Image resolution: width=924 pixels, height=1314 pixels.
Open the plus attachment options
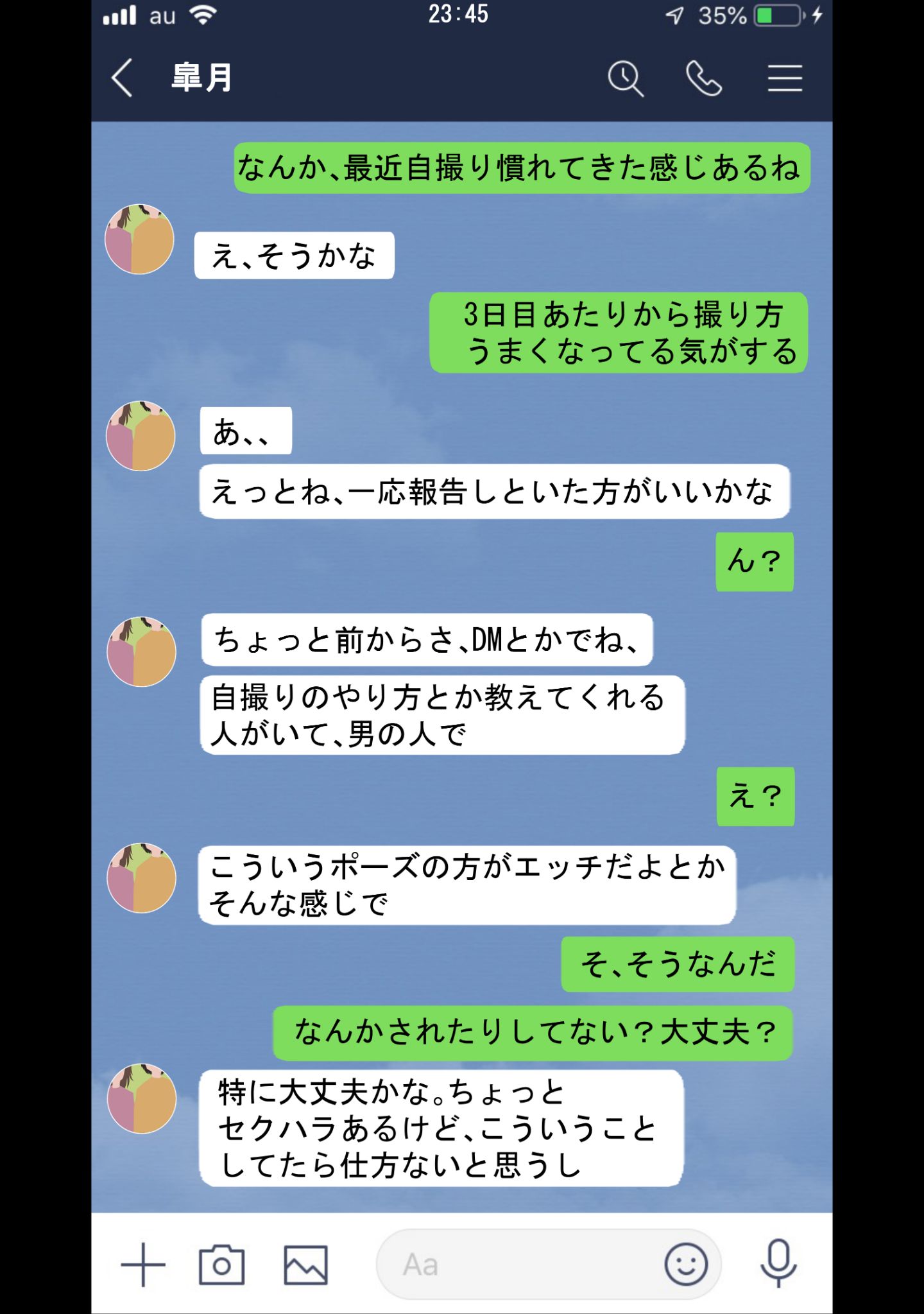pos(142,1265)
